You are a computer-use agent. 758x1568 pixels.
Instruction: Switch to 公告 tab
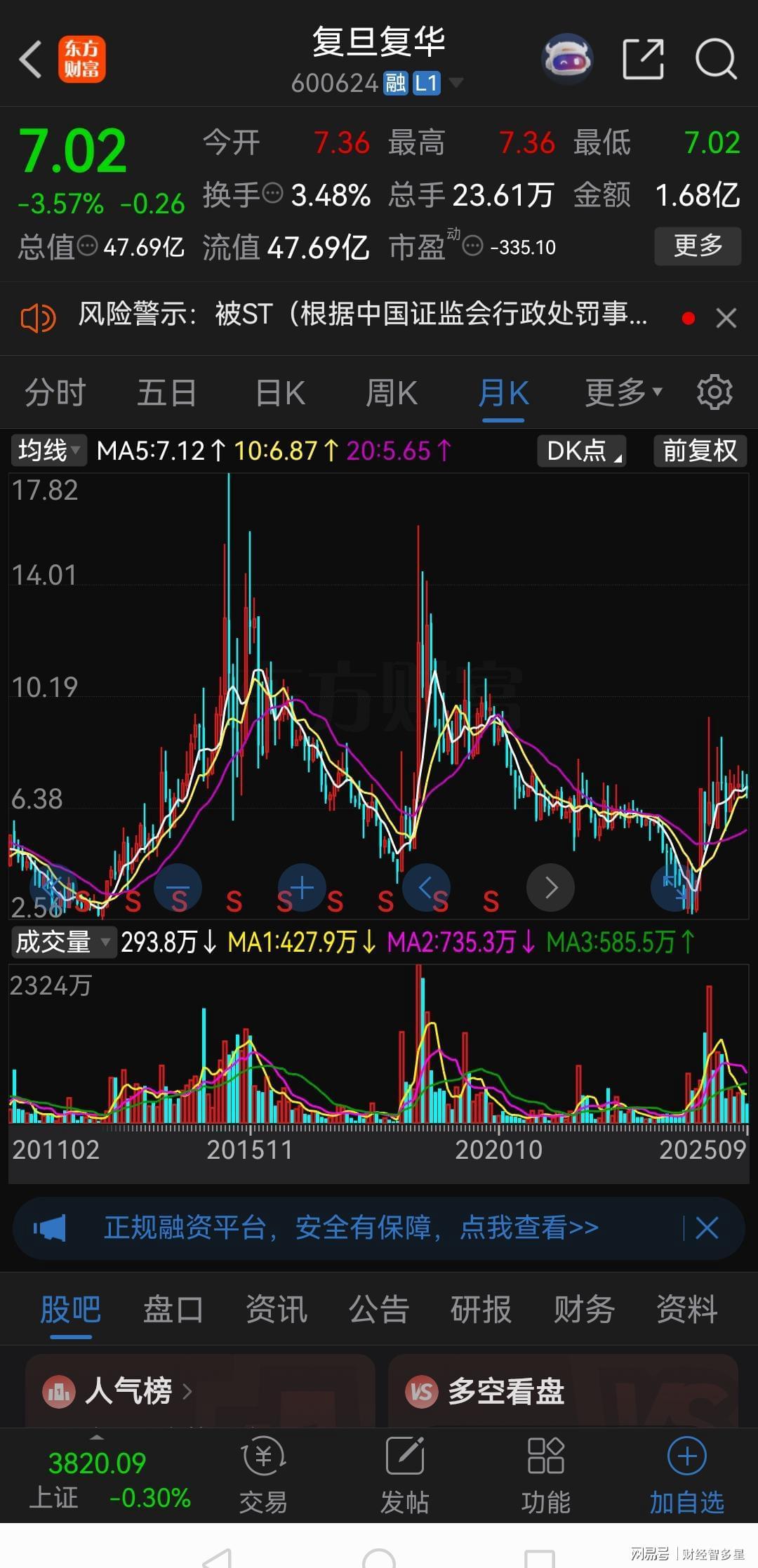(x=379, y=1310)
